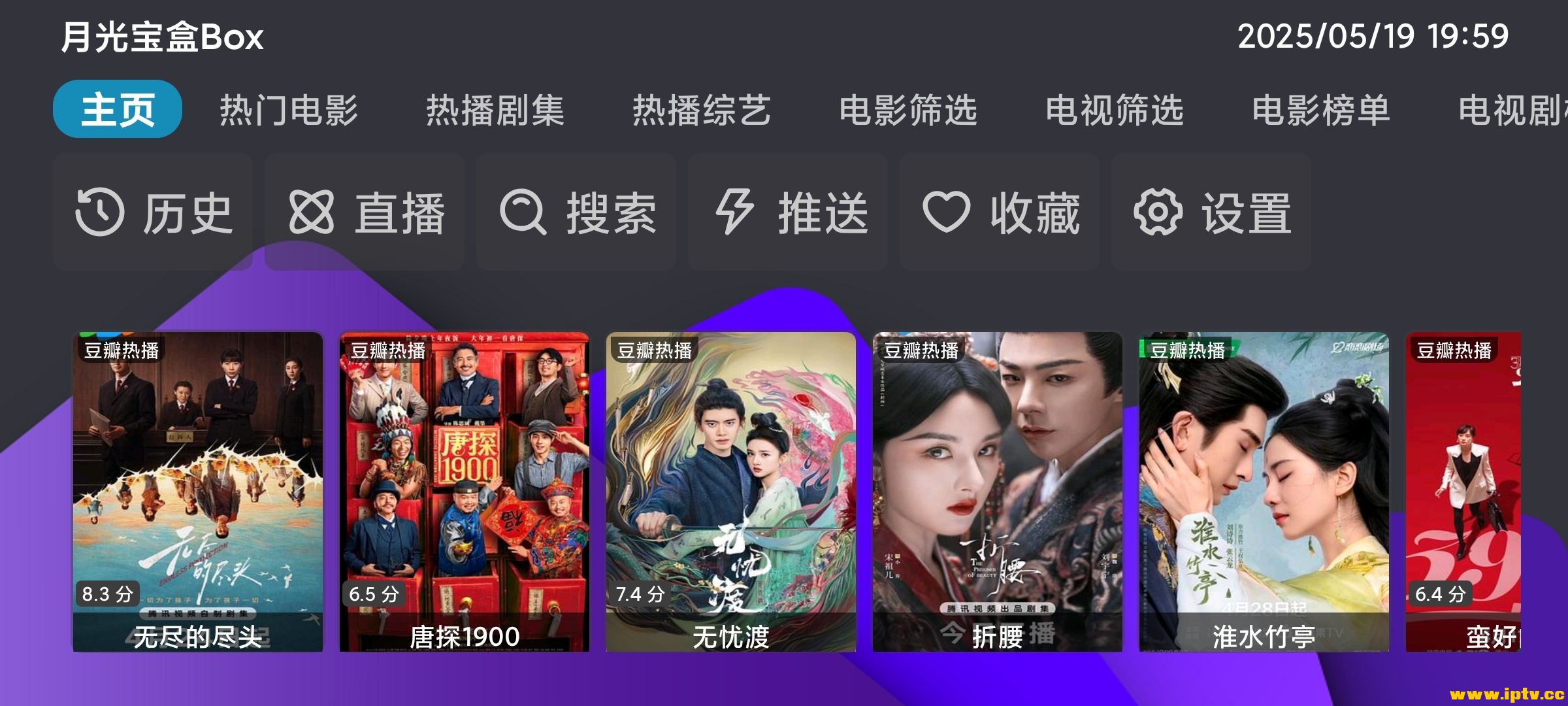Screen dimensions: 1568x706
Task: Select the 唐探1900 movie card
Action: (464, 492)
